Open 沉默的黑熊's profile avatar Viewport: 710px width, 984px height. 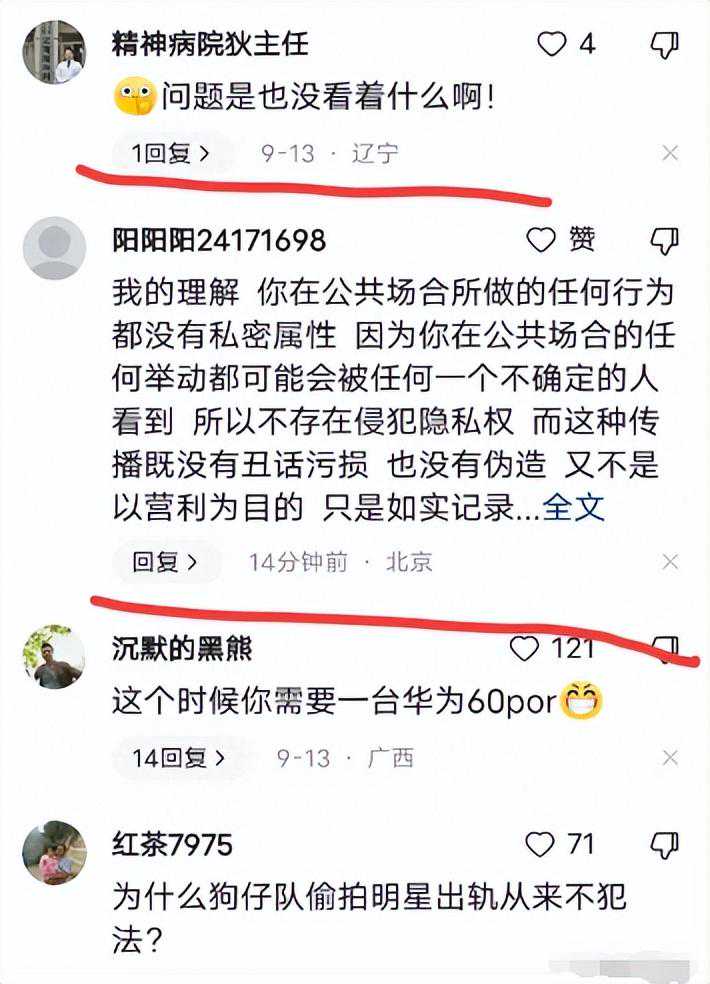pyautogui.click(x=54, y=657)
